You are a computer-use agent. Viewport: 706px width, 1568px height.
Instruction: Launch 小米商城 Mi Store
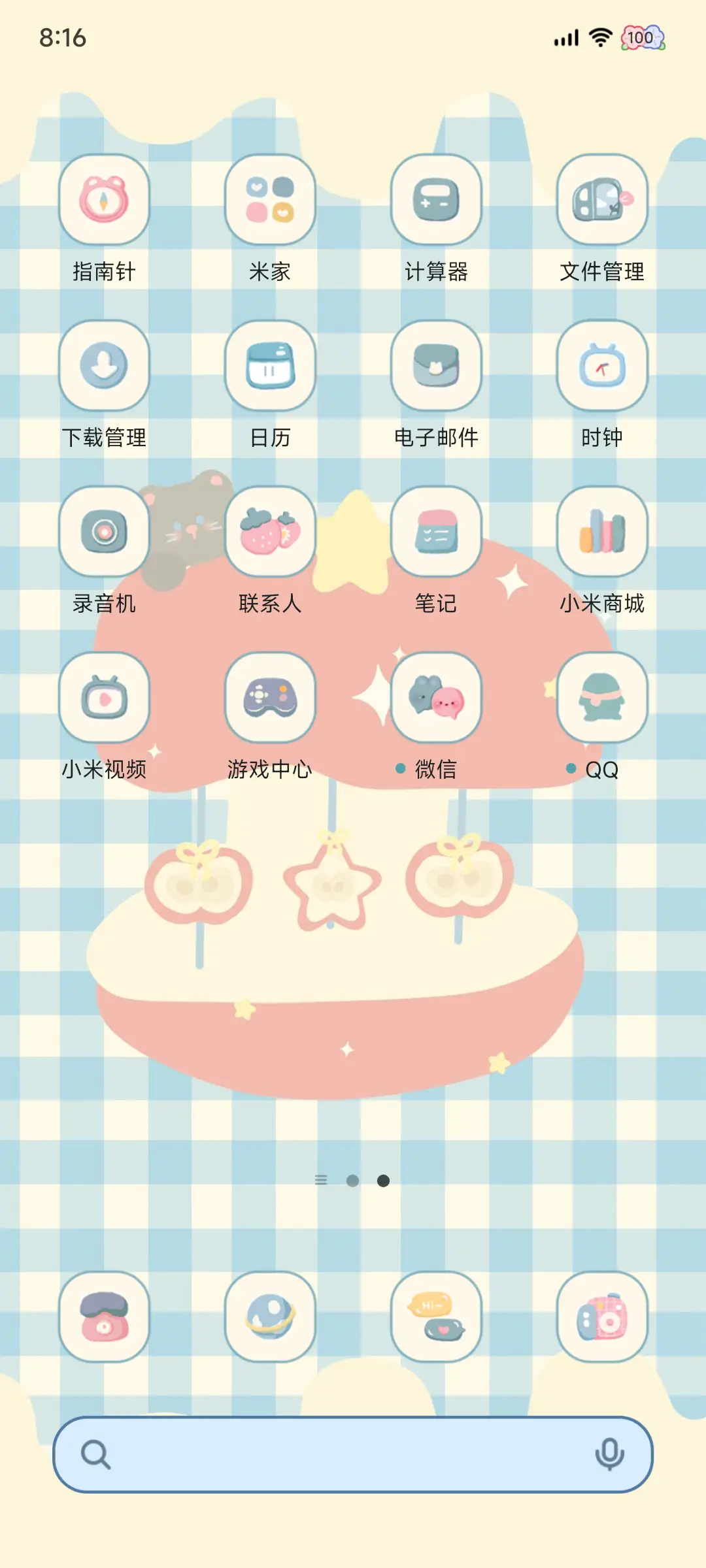[602, 533]
